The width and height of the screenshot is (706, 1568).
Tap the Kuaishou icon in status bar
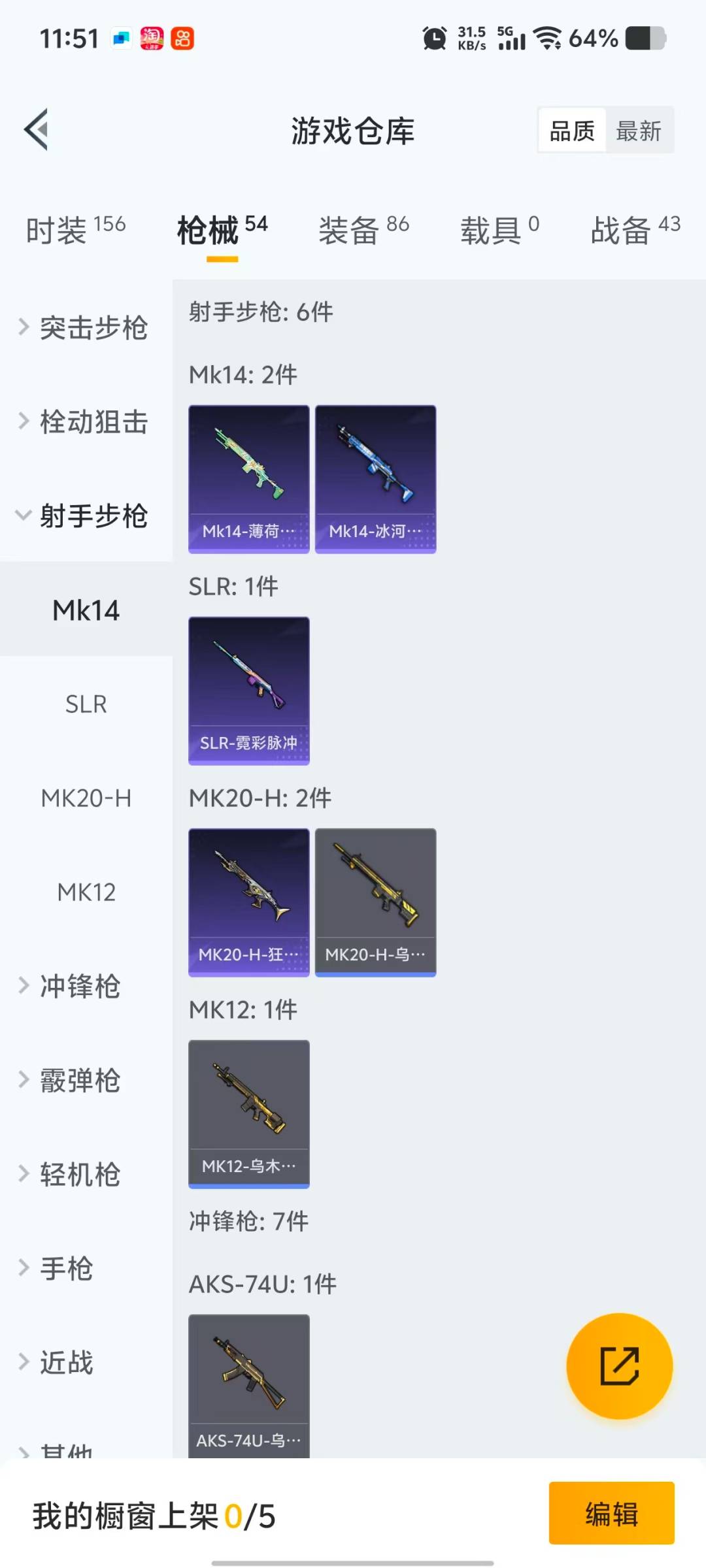[182, 38]
